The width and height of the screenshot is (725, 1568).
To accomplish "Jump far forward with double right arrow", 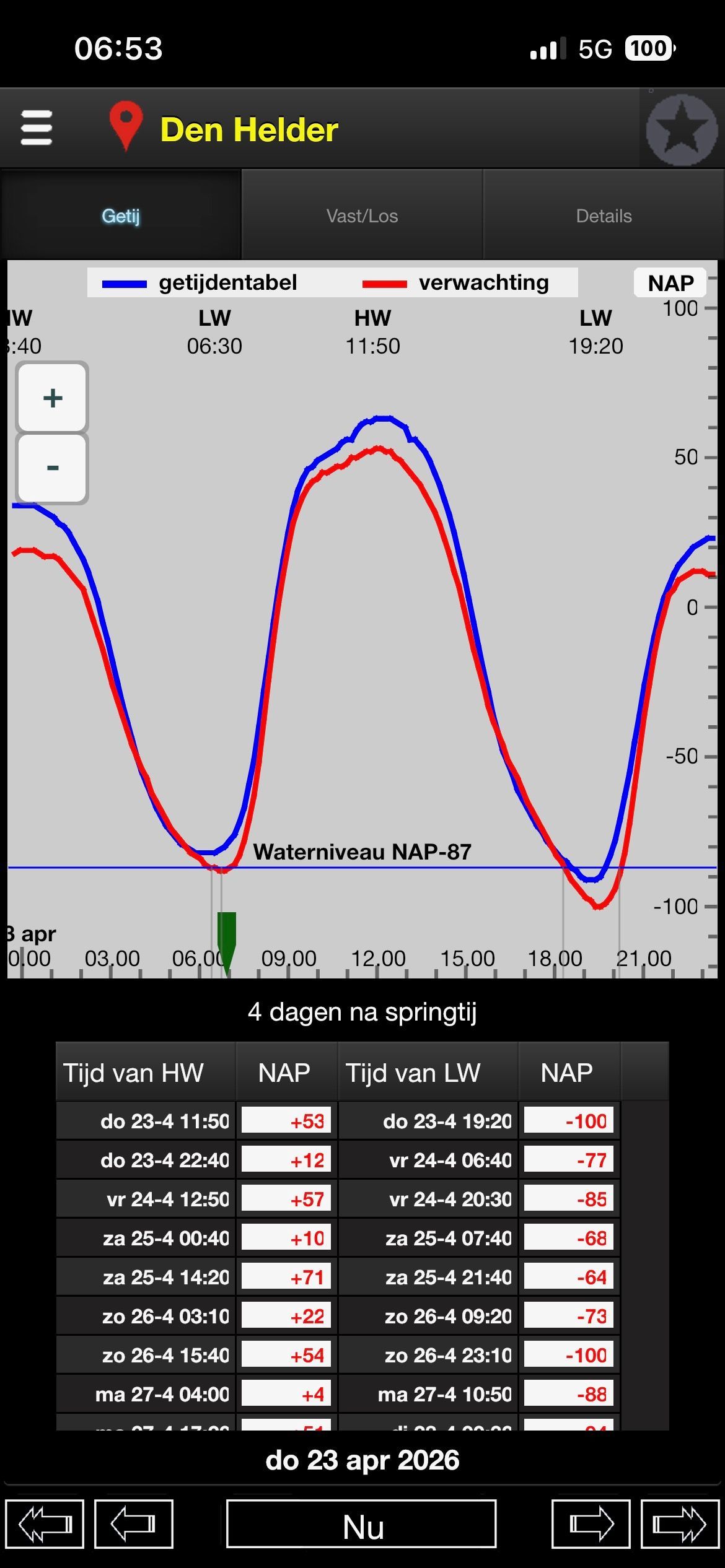I will click(680, 1523).
